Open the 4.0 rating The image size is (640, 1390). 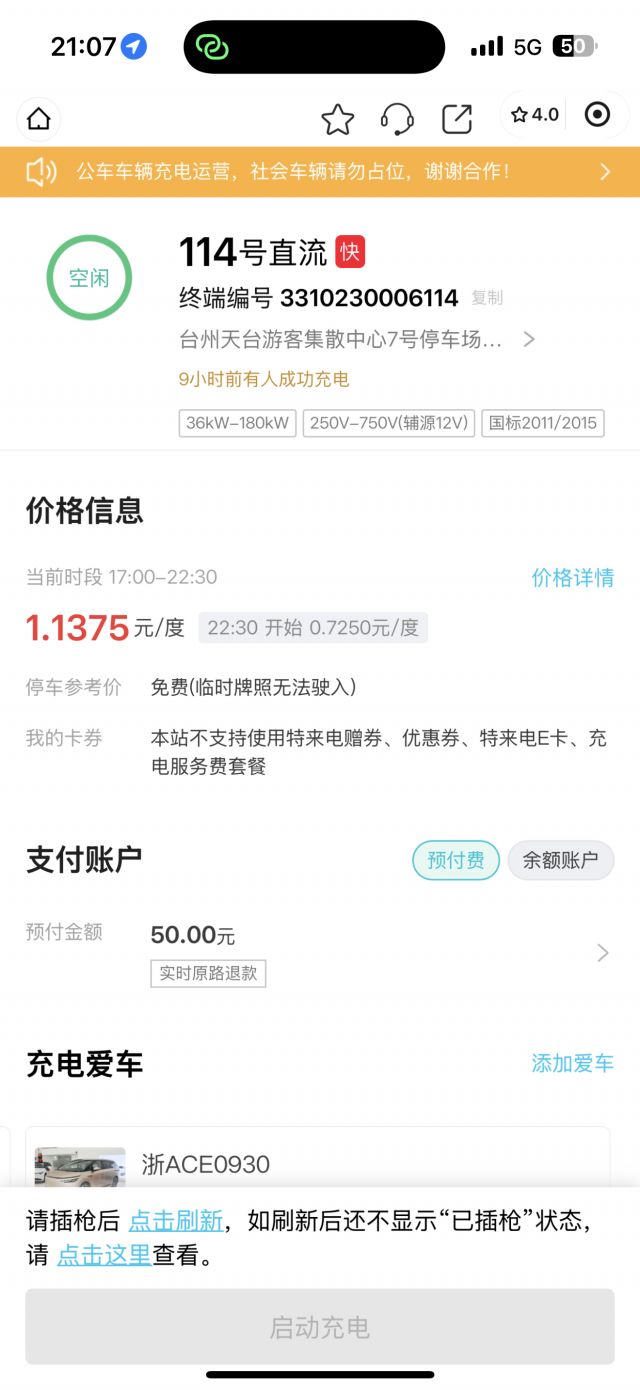(535, 115)
